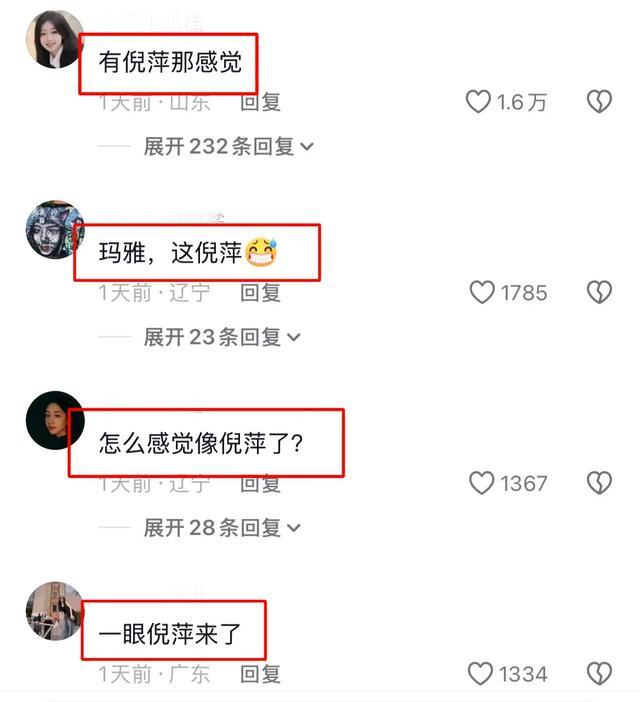Screen dimensions: 640x702
Task: Like the comment "有倪萍那感觉"
Action: click(479, 102)
